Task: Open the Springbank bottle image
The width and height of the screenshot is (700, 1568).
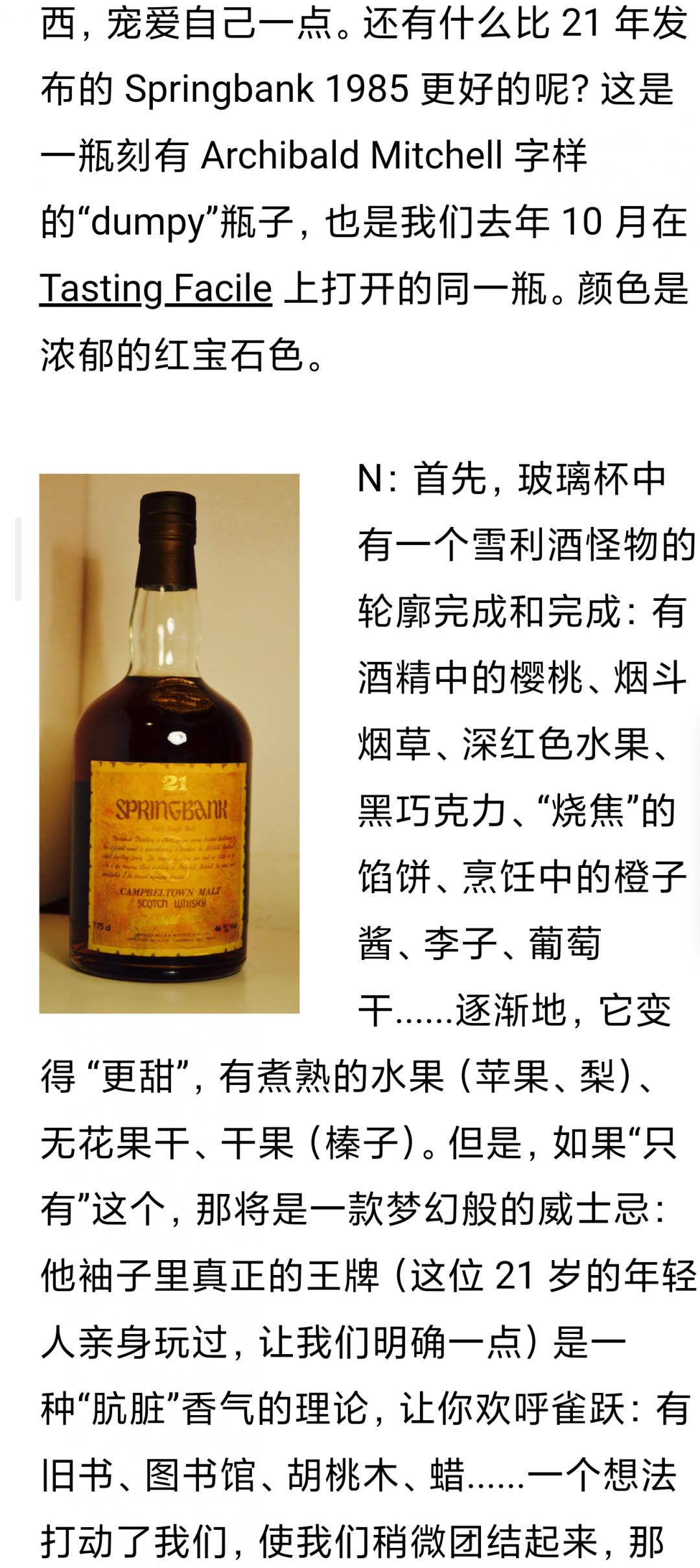Action: coord(169,743)
